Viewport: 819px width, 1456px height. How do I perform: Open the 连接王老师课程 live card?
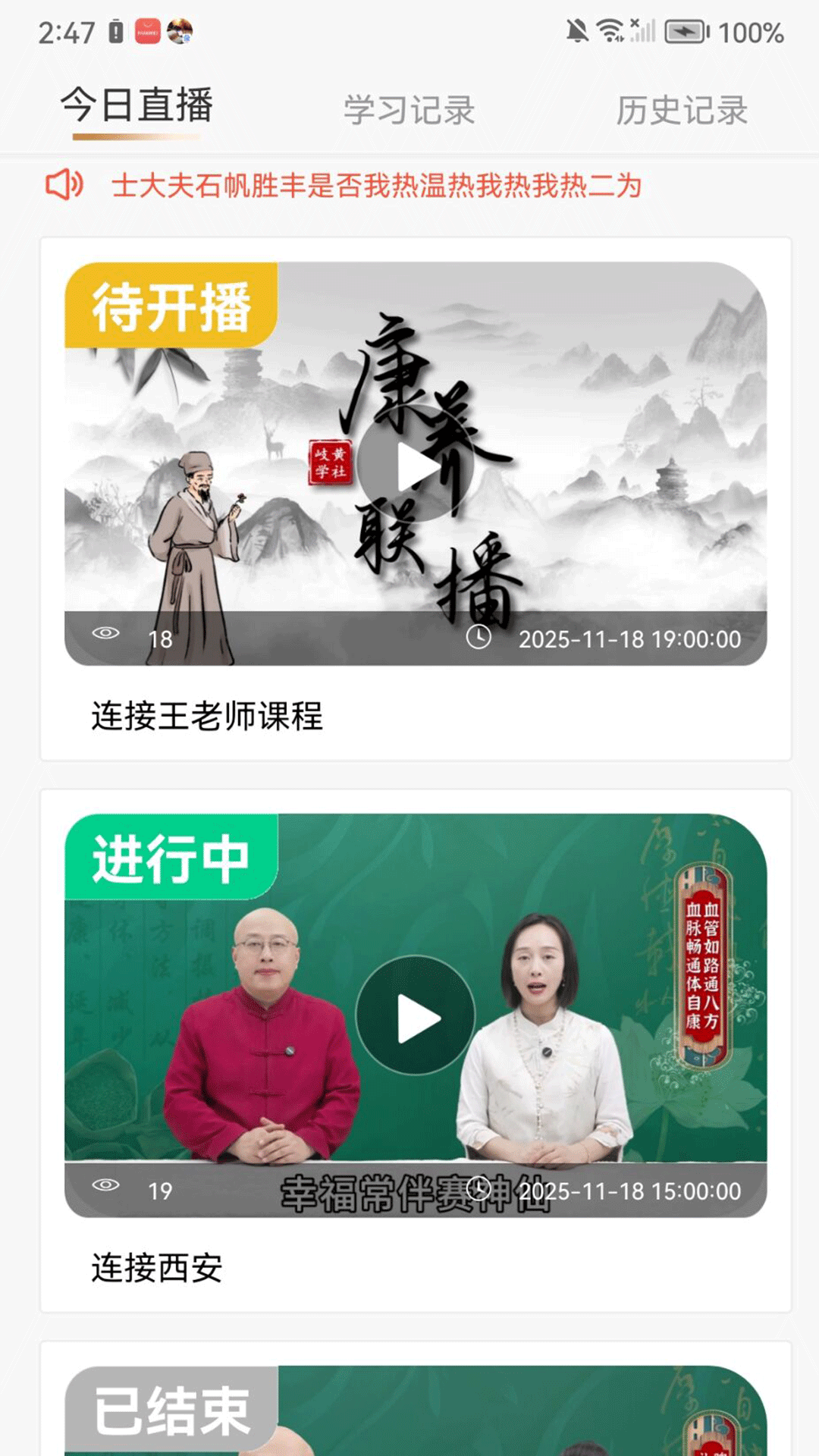click(x=207, y=716)
